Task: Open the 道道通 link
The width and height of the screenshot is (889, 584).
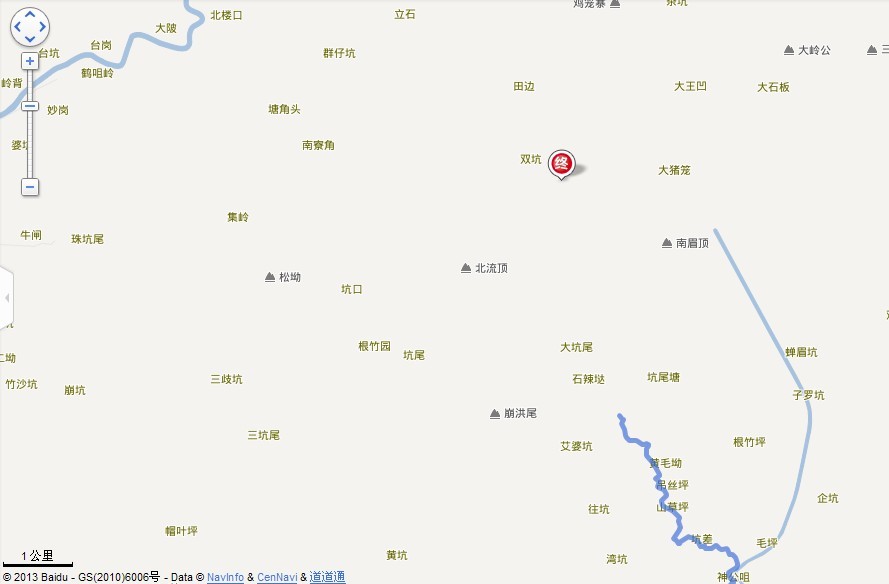Action: (327, 577)
